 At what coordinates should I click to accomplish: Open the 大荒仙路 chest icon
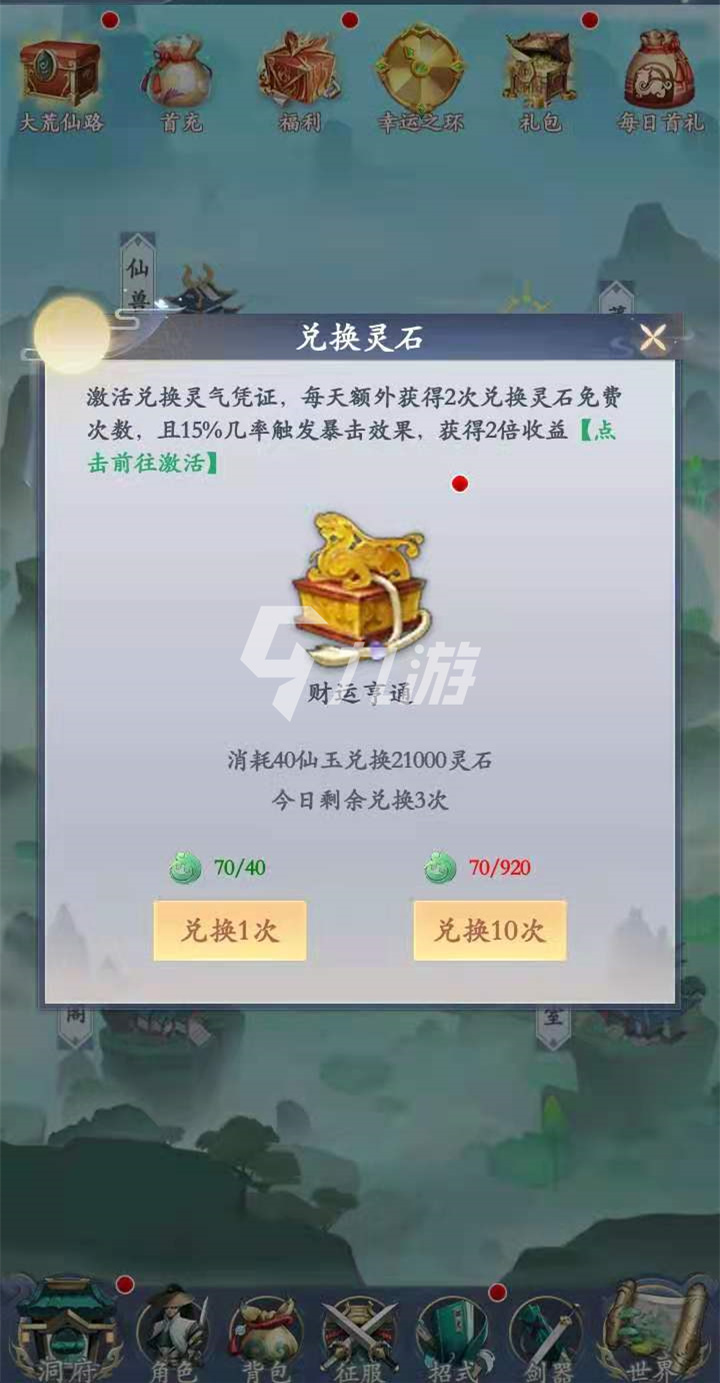[x=61, y=75]
